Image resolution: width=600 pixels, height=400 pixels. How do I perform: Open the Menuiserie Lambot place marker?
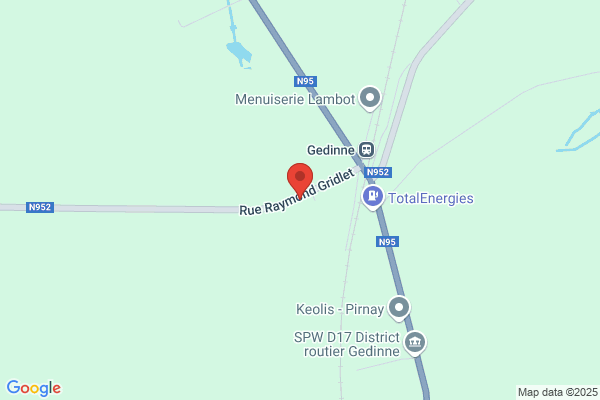pos(370,98)
